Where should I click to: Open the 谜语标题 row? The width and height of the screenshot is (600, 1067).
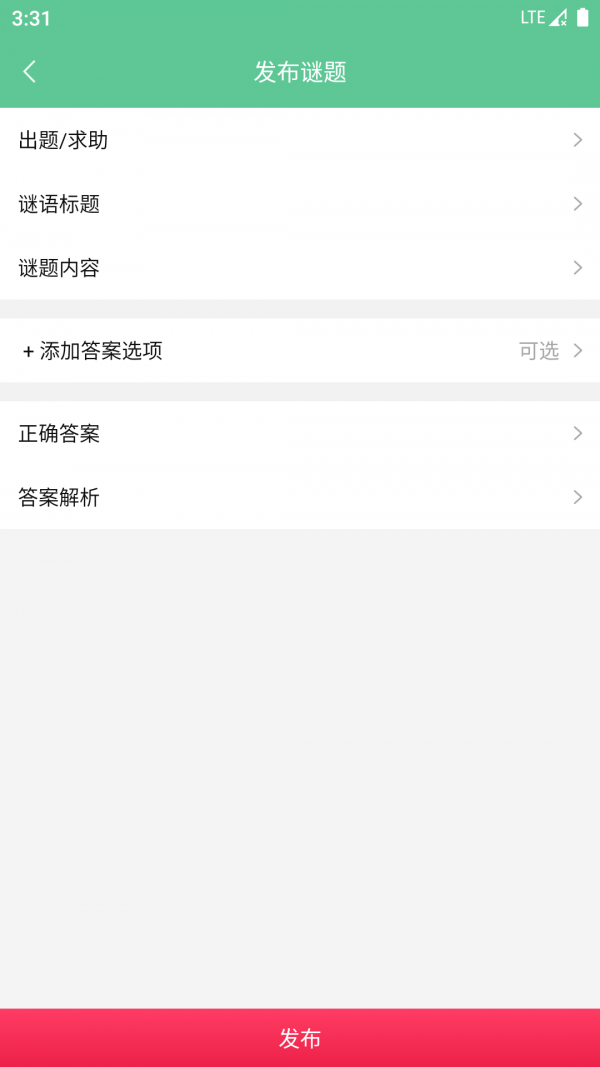coord(300,204)
